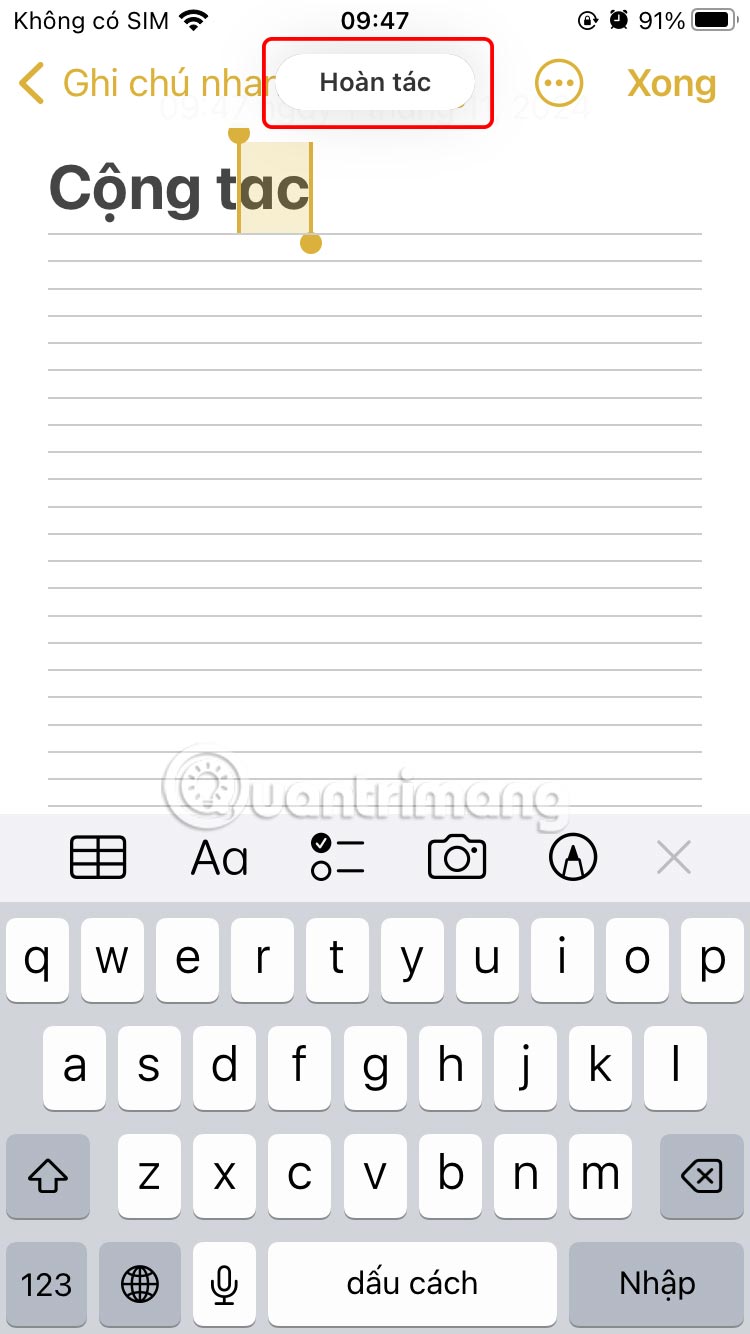Tap the Nhập return key
This screenshot has height=1334, width=750.
pyautogui.click(x=656, y=1284)
